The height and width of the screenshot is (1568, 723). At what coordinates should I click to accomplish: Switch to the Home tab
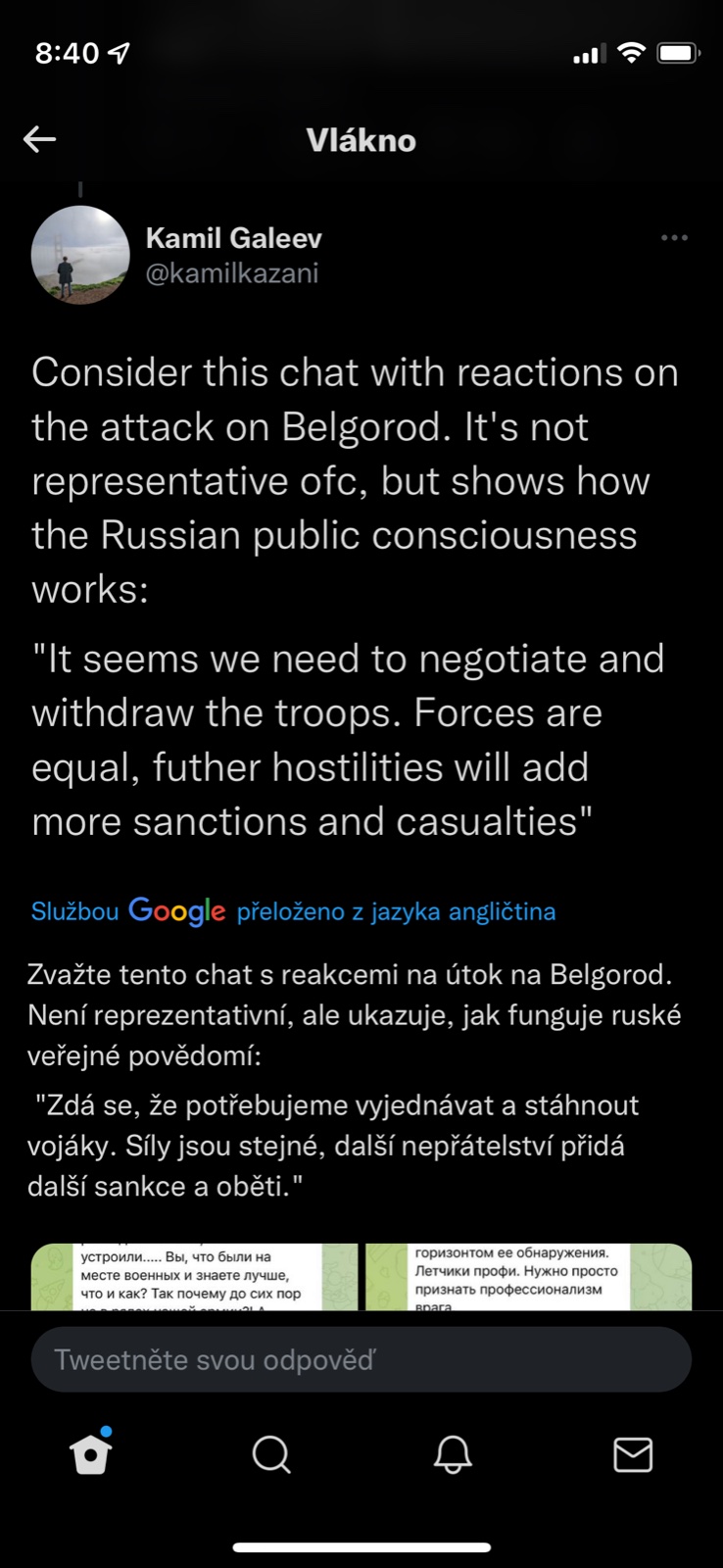click(x=91, y=1454)
